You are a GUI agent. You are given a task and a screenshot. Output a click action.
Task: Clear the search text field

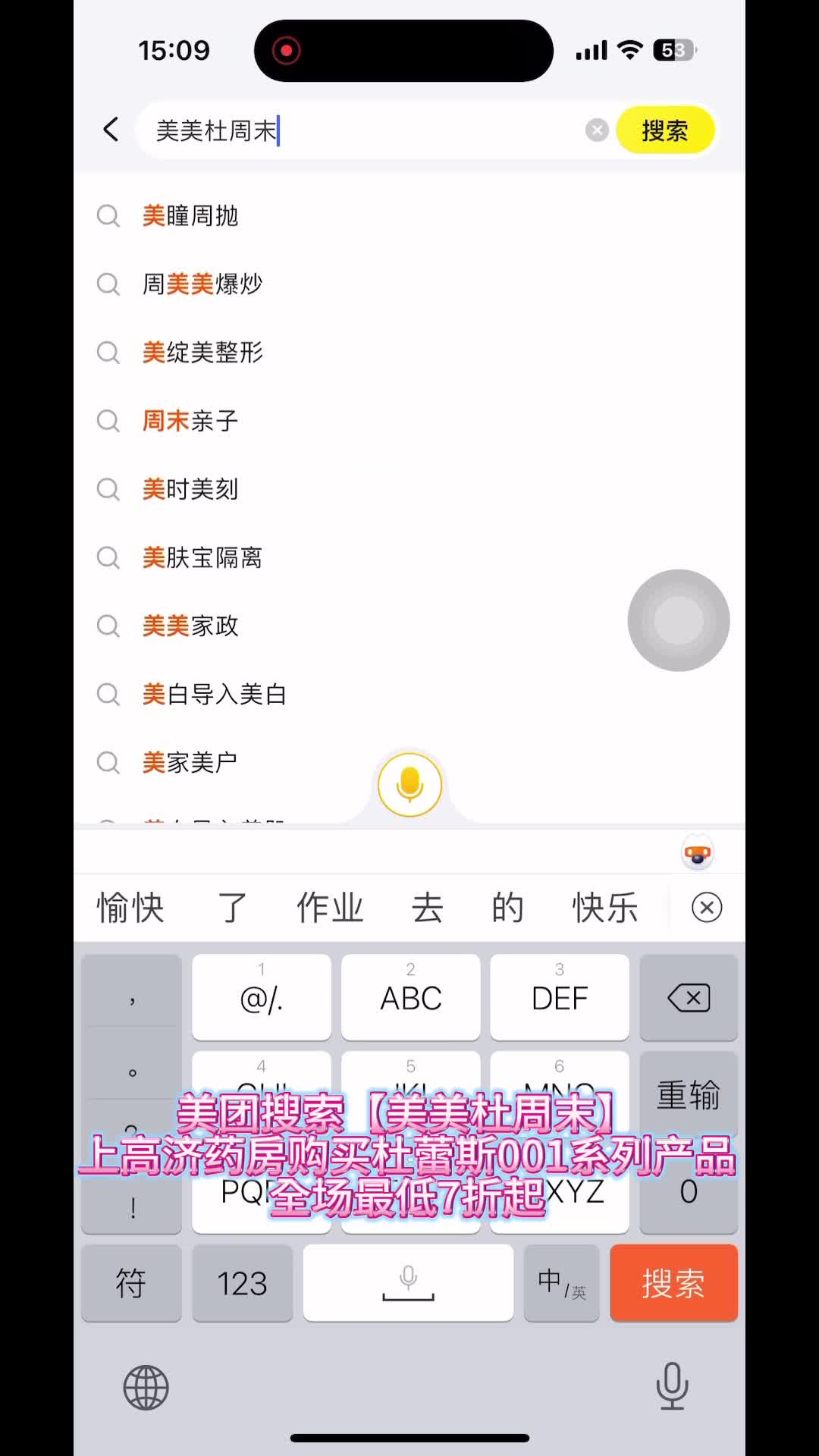[597, 130]
